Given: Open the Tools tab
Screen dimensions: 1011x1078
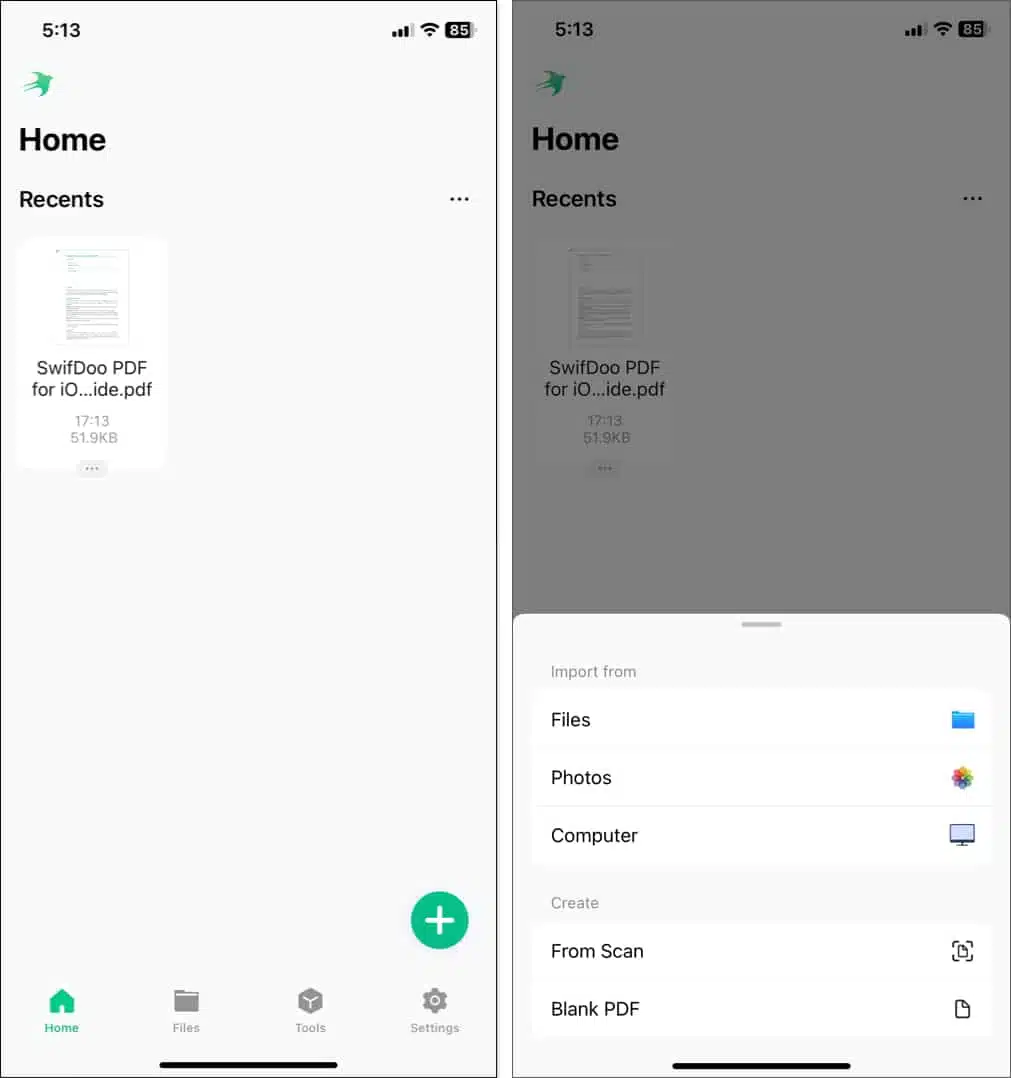Looking at the screenshot, I should (x=310, y=1009).
